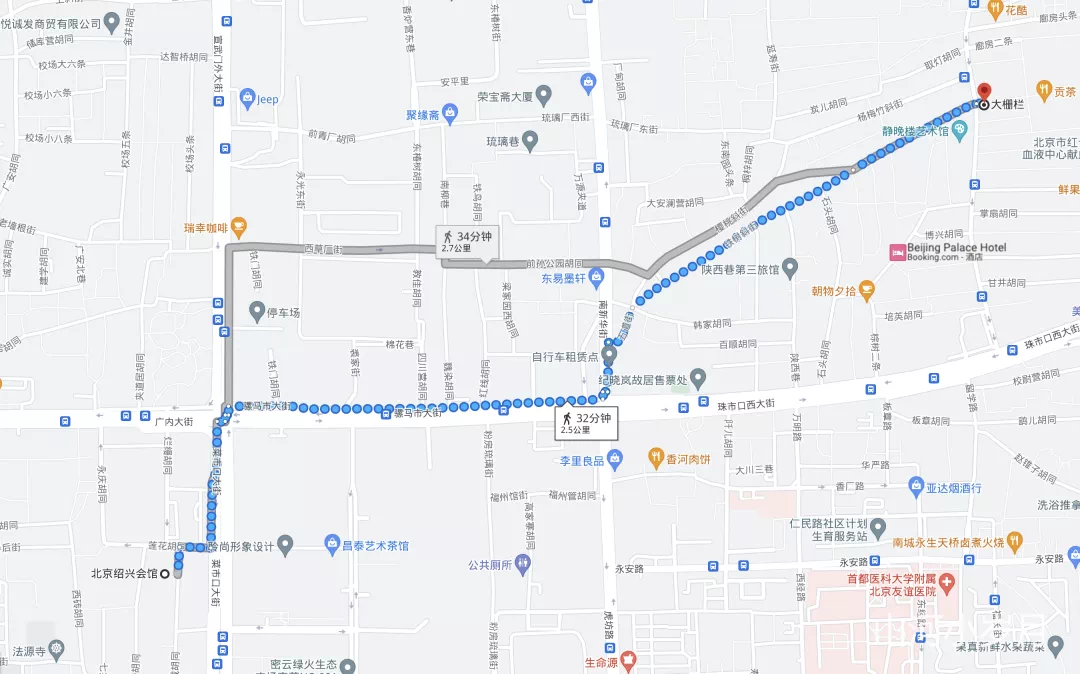1080x674 pixels.
Task: Open the 北京友谊医院 hospital marker
Action: [946, 581]
